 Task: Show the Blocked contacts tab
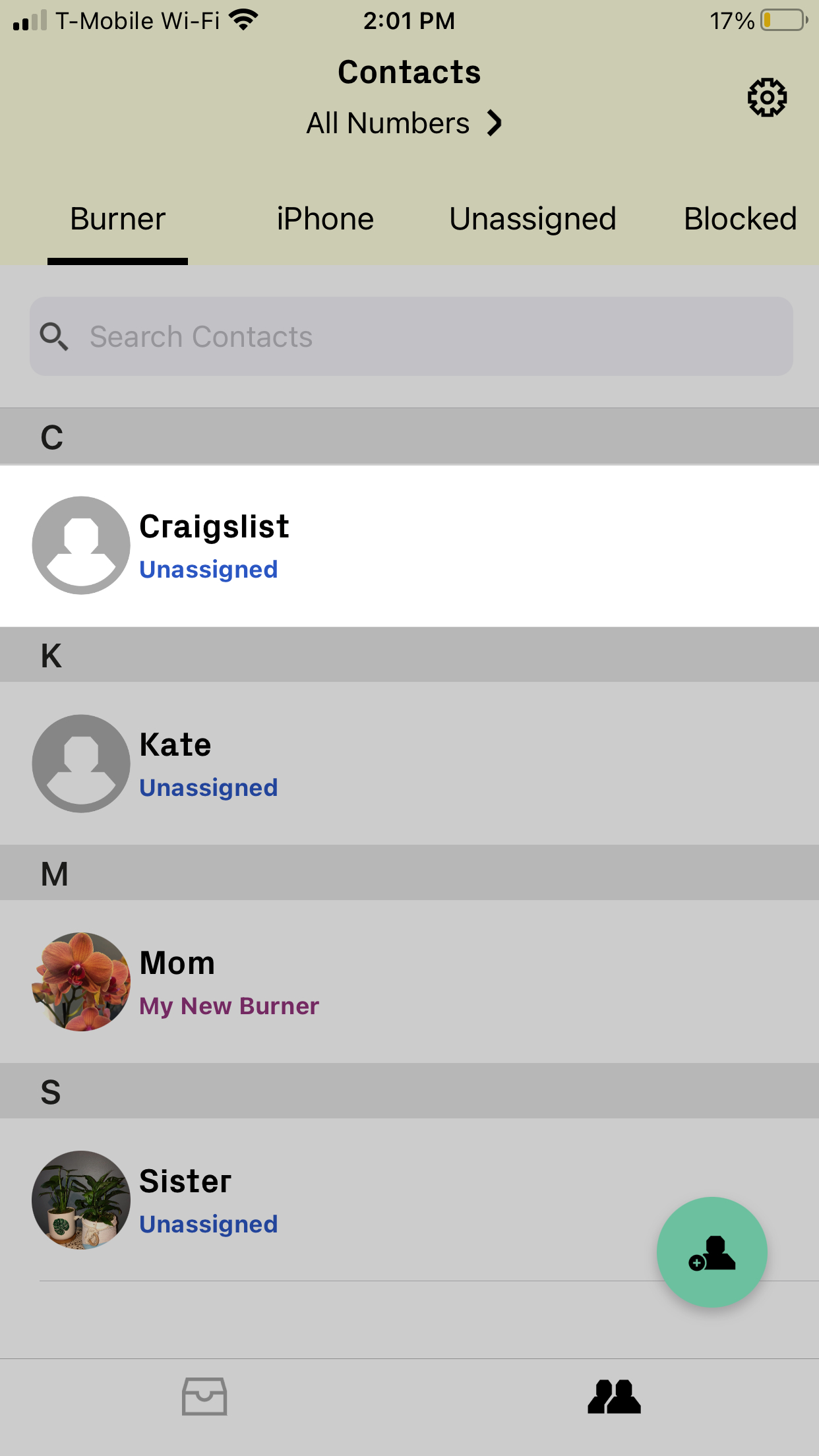tap(740, 220)
